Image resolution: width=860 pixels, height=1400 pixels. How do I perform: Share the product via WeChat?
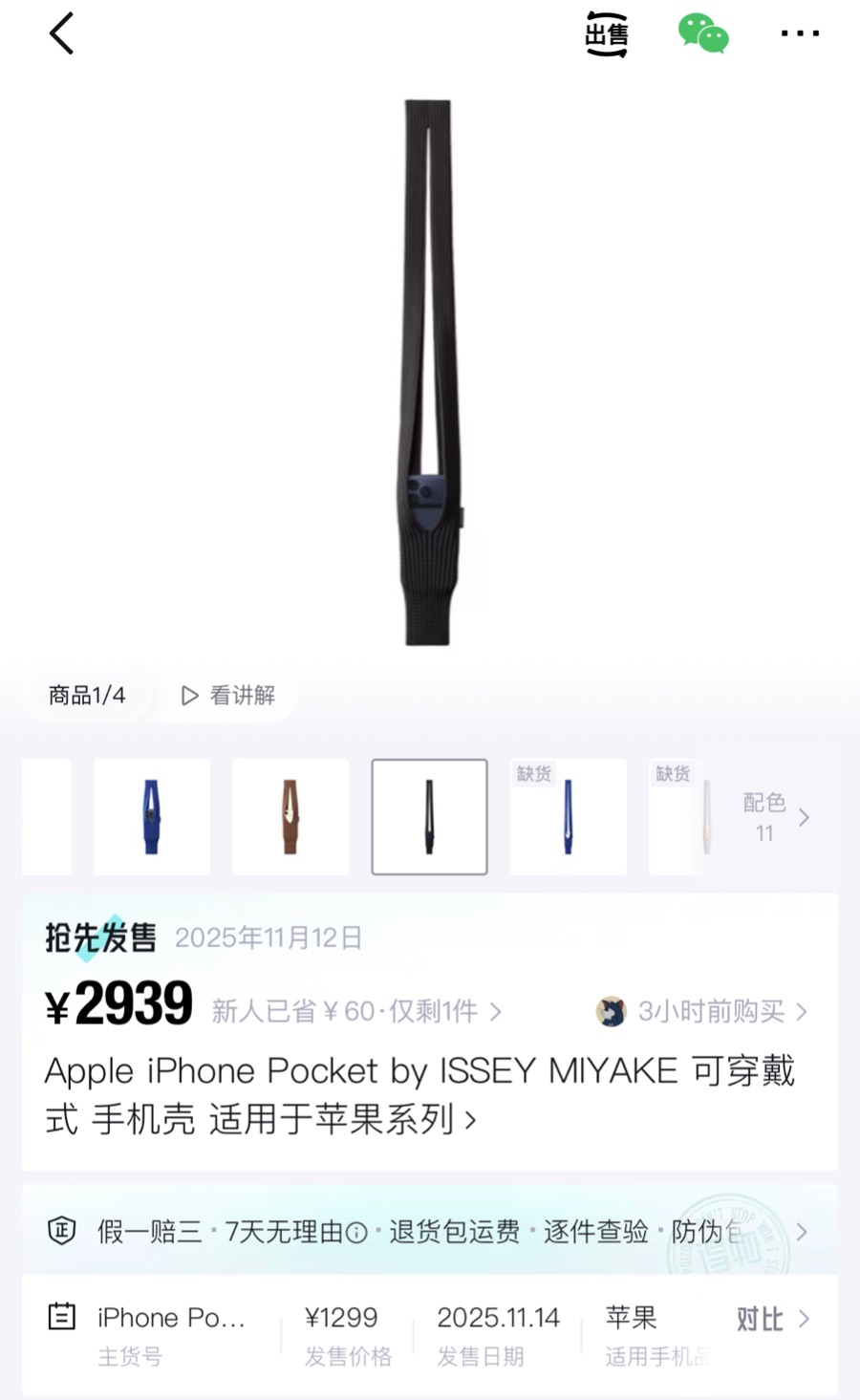point(703,34)
